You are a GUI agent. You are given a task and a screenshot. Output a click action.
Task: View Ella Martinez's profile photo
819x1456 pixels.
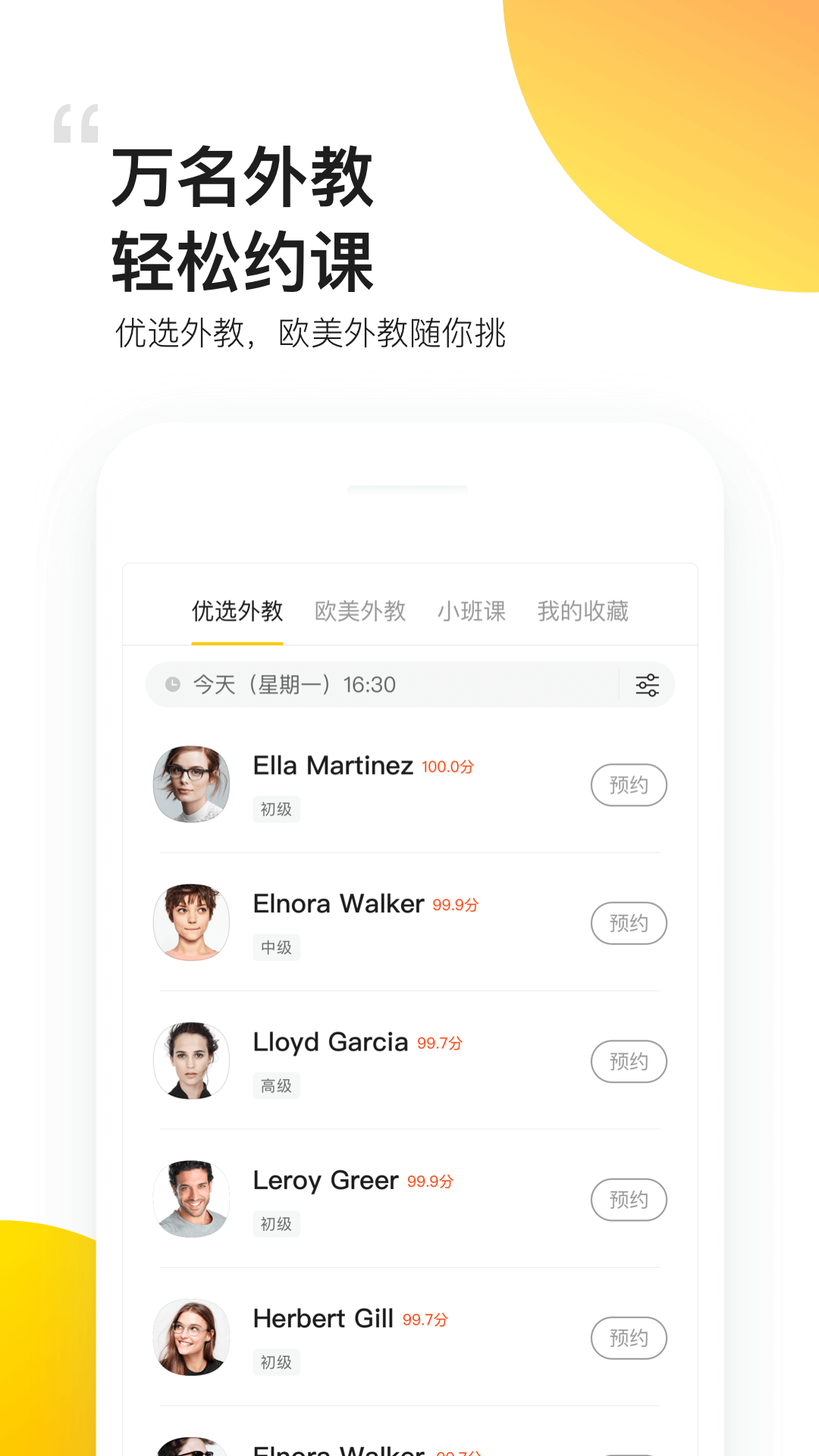[192, 784]
